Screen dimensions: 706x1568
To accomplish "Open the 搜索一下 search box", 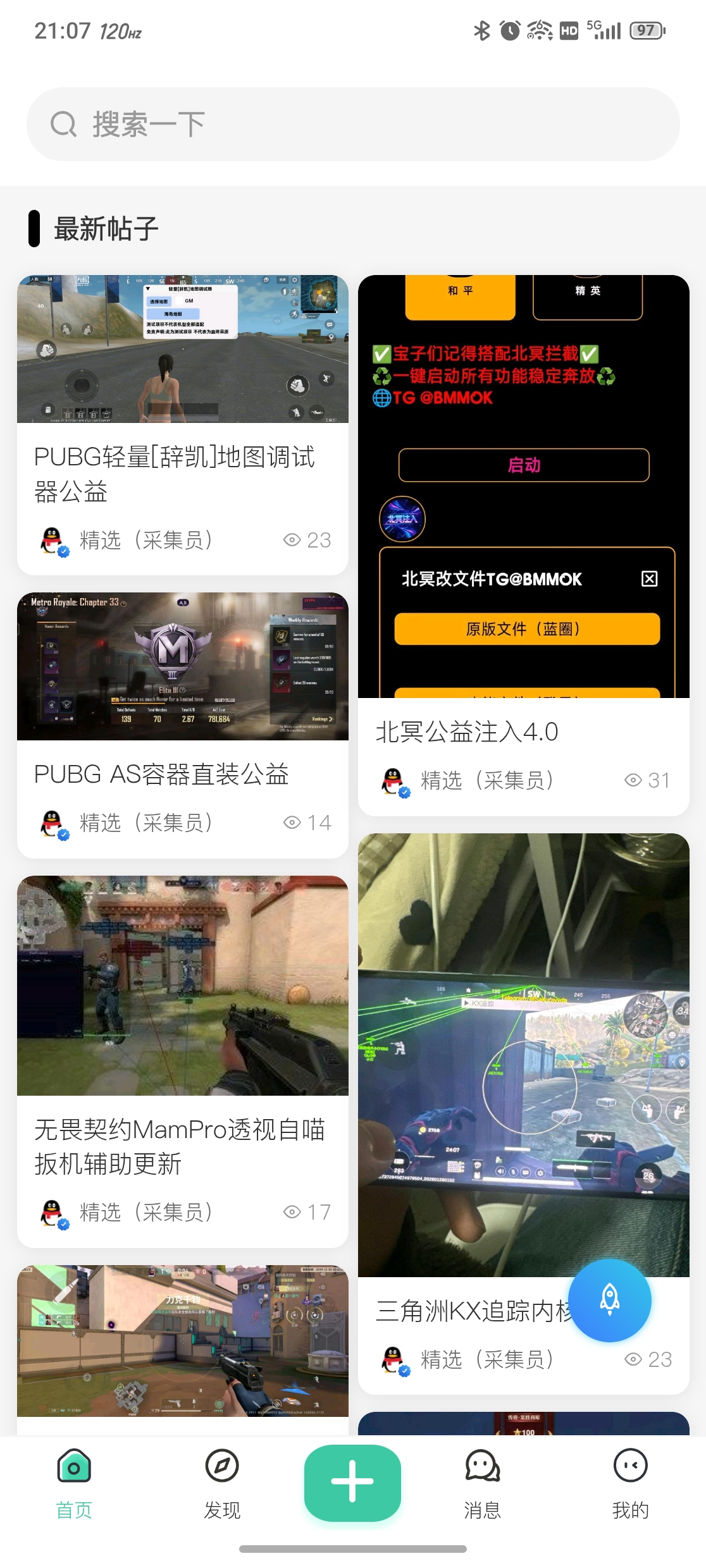I will pos(353,124).
